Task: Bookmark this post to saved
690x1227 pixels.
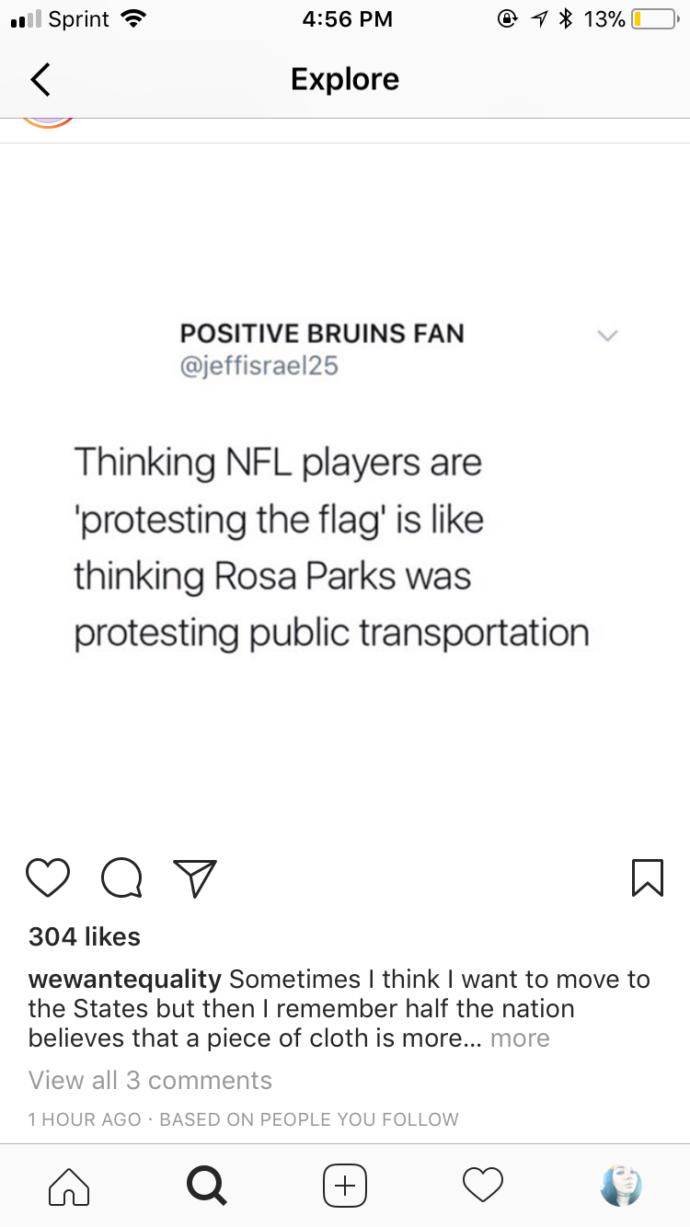Action: 647,877
